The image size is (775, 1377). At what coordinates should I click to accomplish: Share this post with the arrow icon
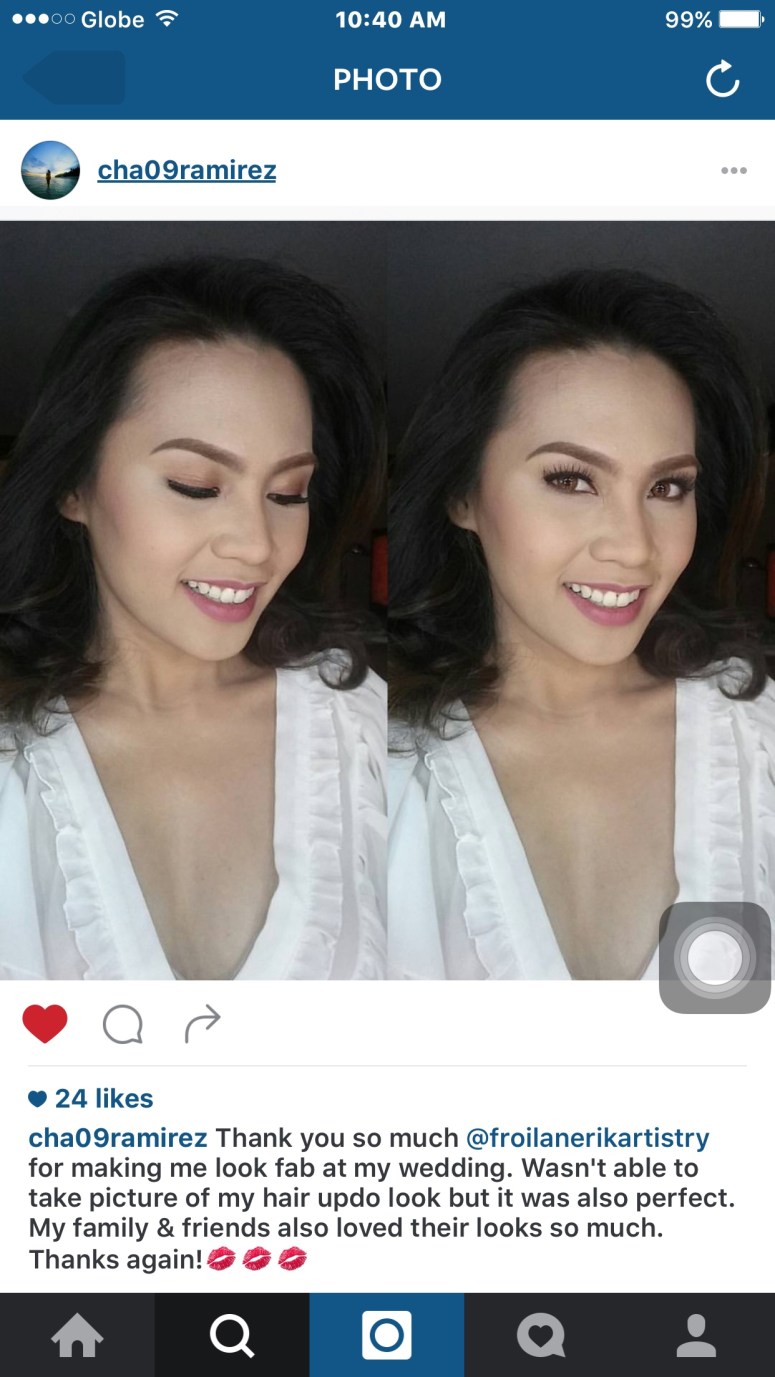coord(202,1024)
